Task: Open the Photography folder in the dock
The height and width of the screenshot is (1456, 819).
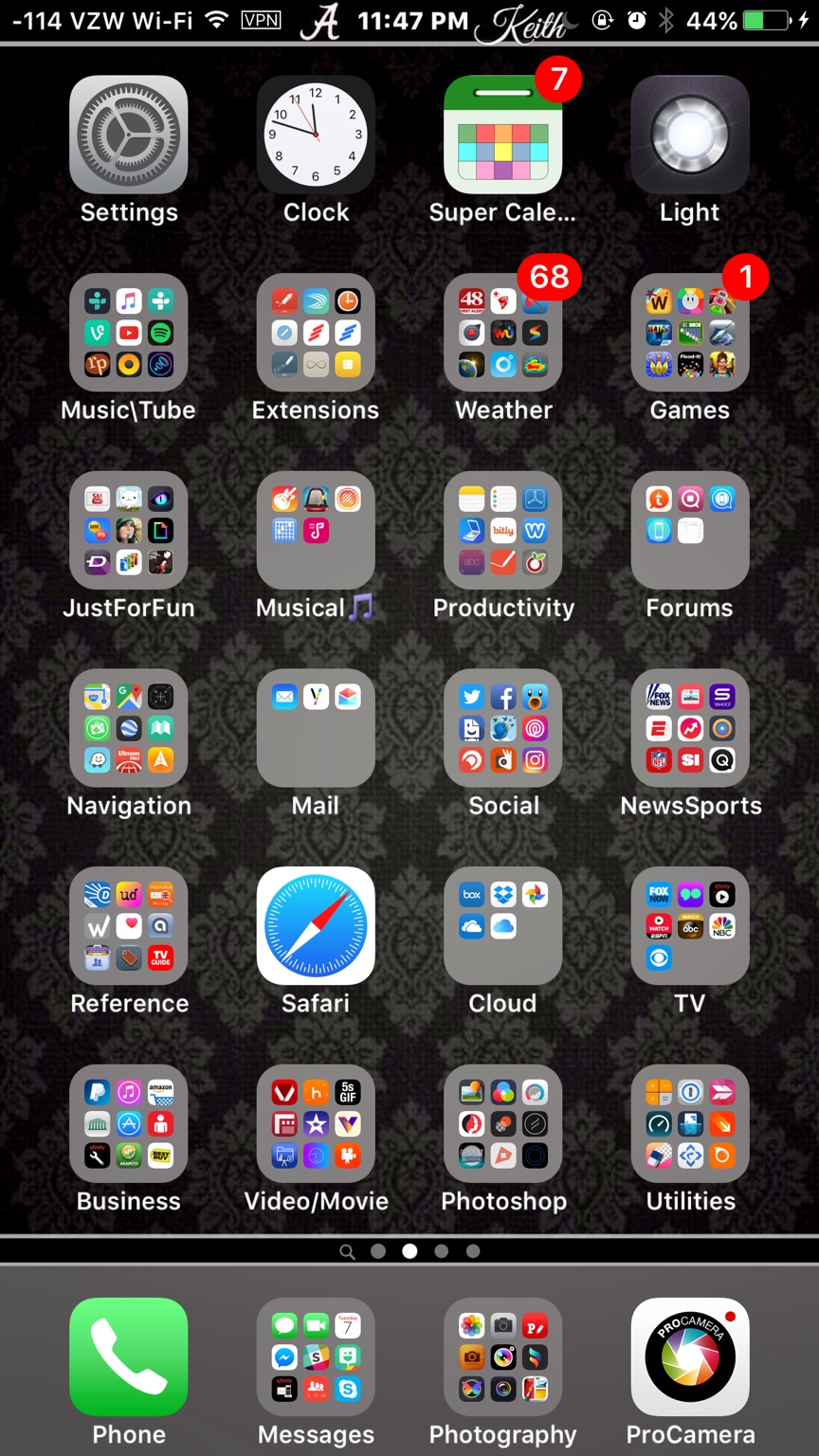Action: pyautogui.click(x=502, y=1356)
